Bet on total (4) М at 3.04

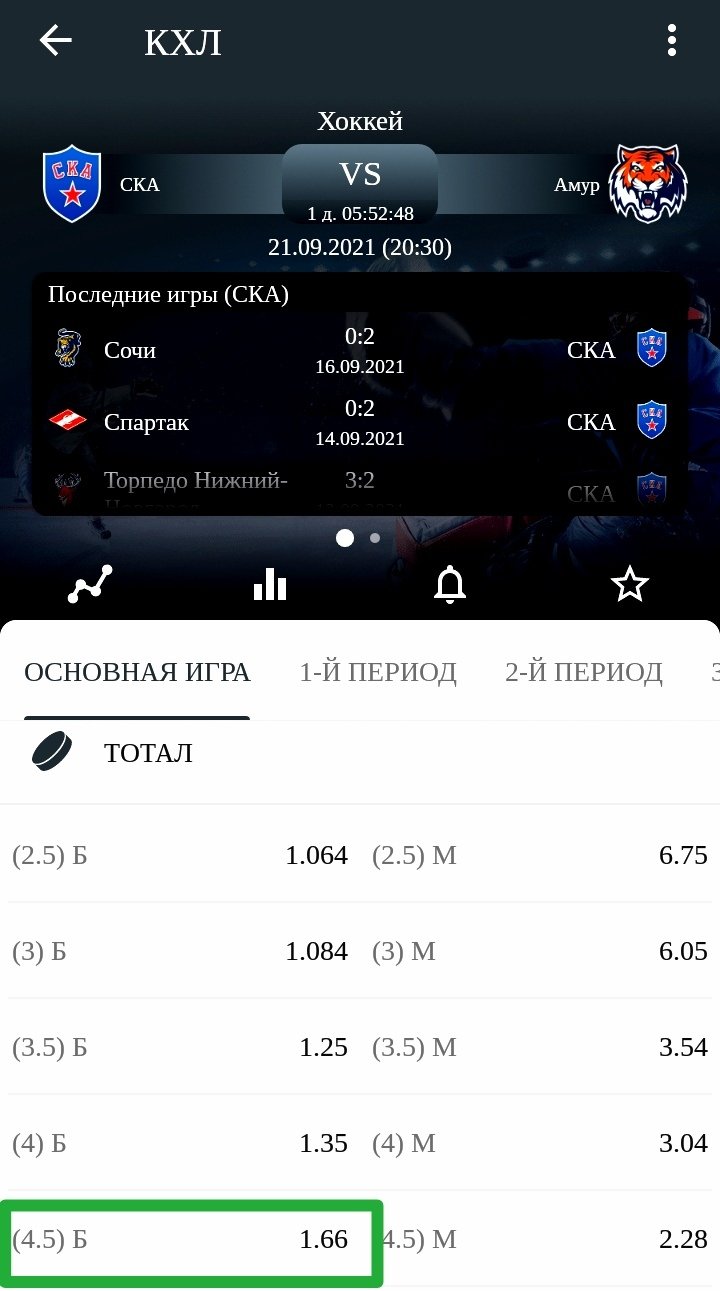pos(540,1144)
